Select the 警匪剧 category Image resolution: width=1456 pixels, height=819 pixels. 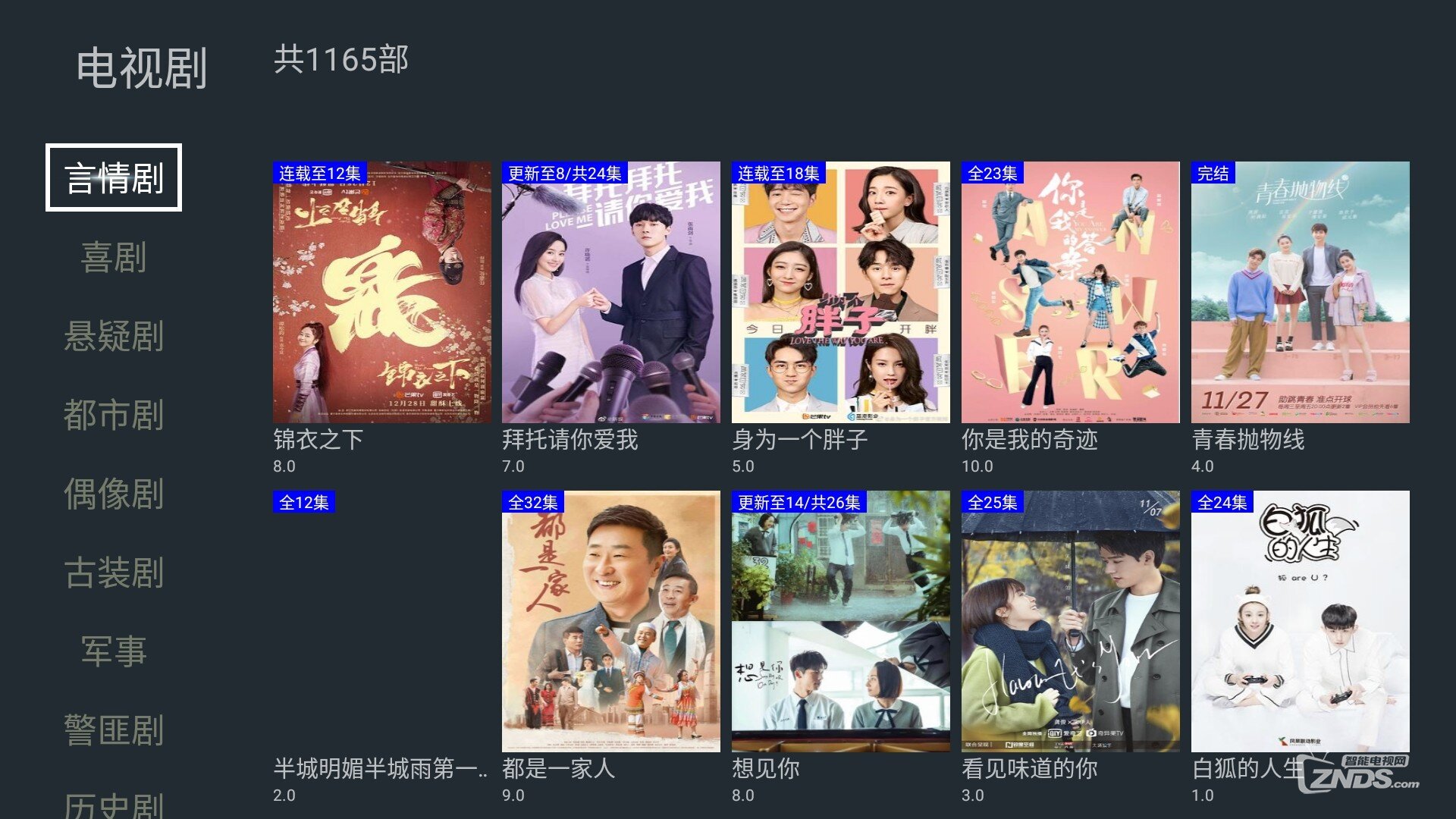(x=114, y=730)
